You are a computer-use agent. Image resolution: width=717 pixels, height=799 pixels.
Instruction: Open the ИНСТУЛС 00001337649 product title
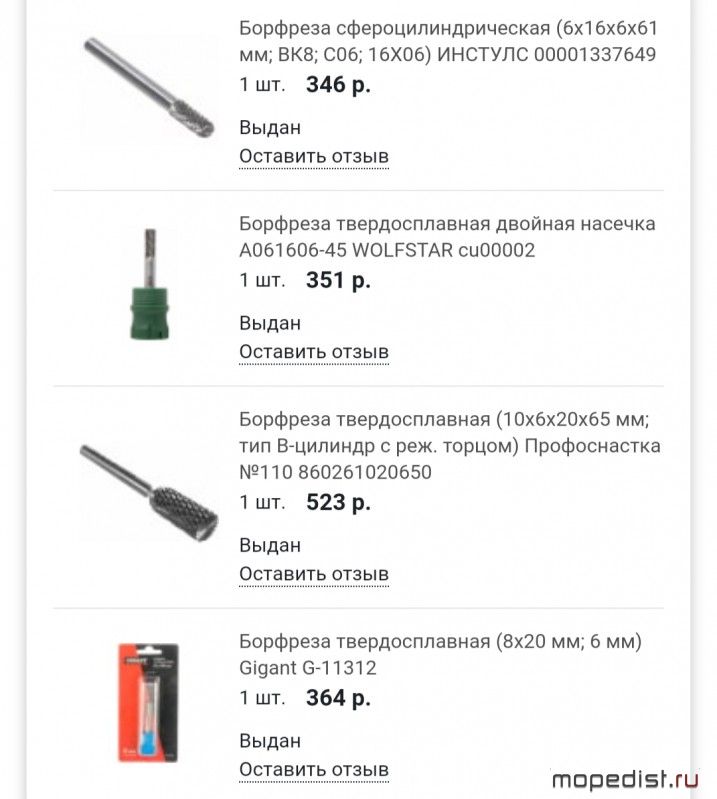pyautogui.click(x=448, y=41)
